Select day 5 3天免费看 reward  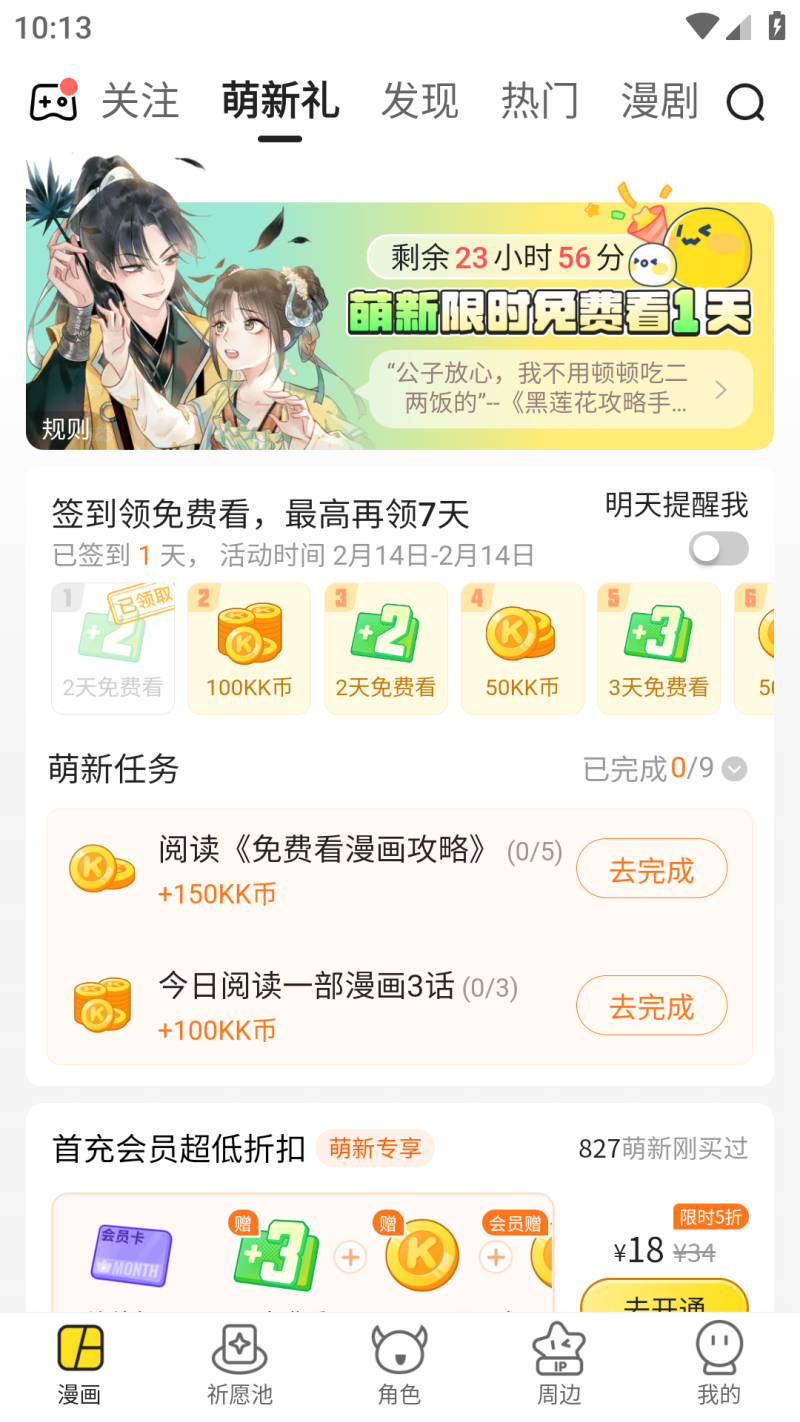point(658,648)
